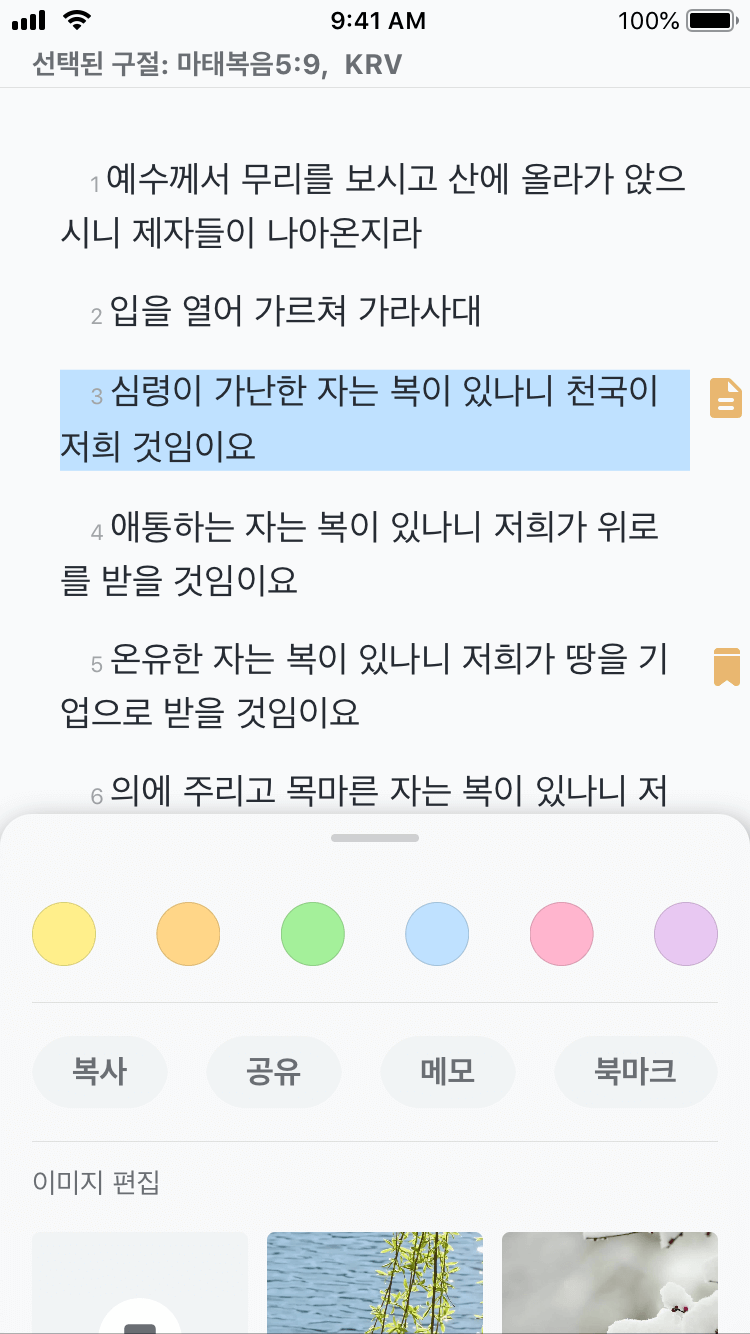This screenshot has height=1334, width=750.
Task: Pick the pink highlight color
Action: click(562, 934)
